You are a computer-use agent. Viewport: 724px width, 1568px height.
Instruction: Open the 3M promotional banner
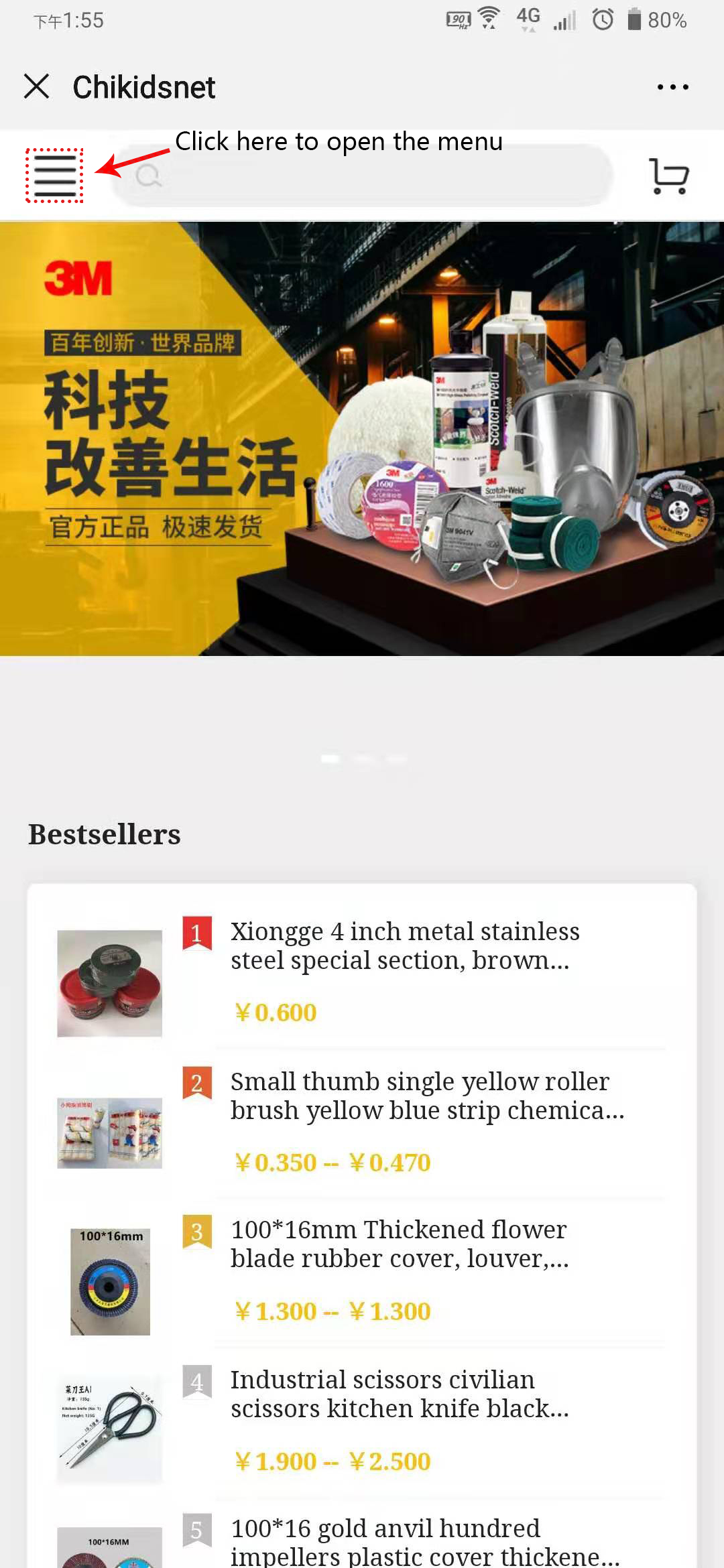tap(362, 438)
